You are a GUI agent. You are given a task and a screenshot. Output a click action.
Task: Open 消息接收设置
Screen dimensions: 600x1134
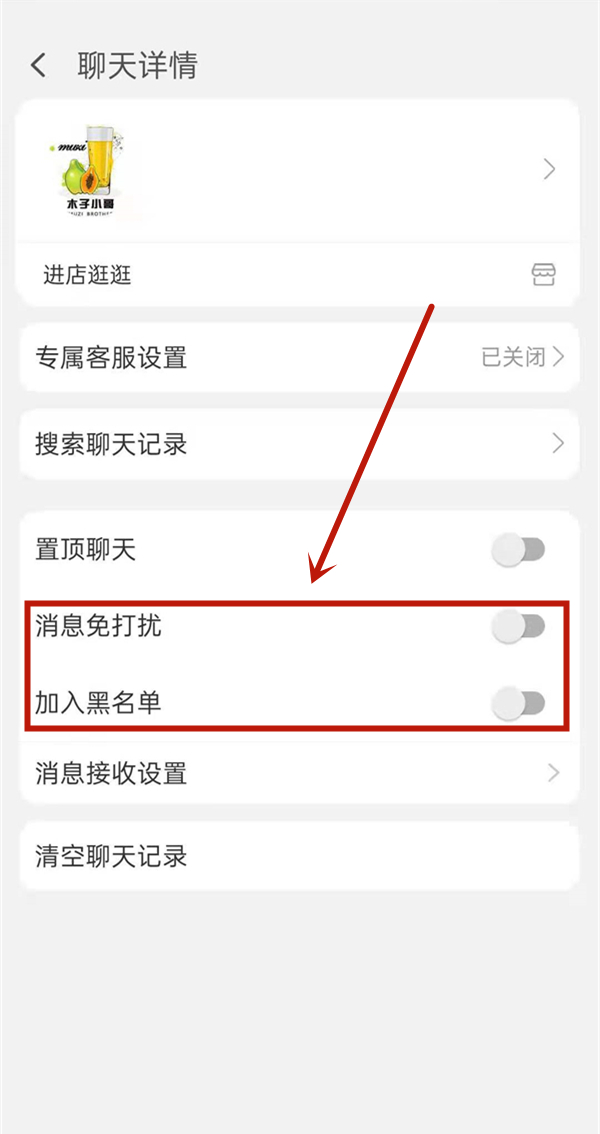298,773
